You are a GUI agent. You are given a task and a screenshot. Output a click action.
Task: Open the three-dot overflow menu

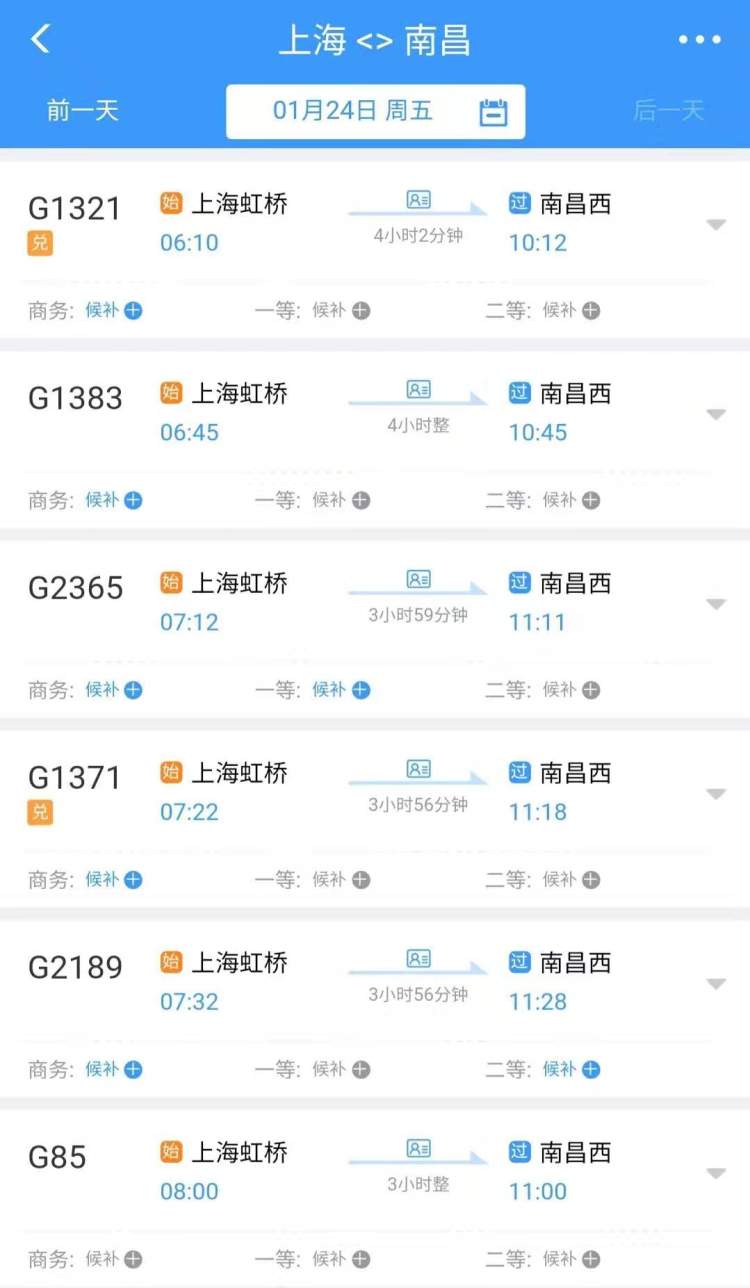click(699, 40)
